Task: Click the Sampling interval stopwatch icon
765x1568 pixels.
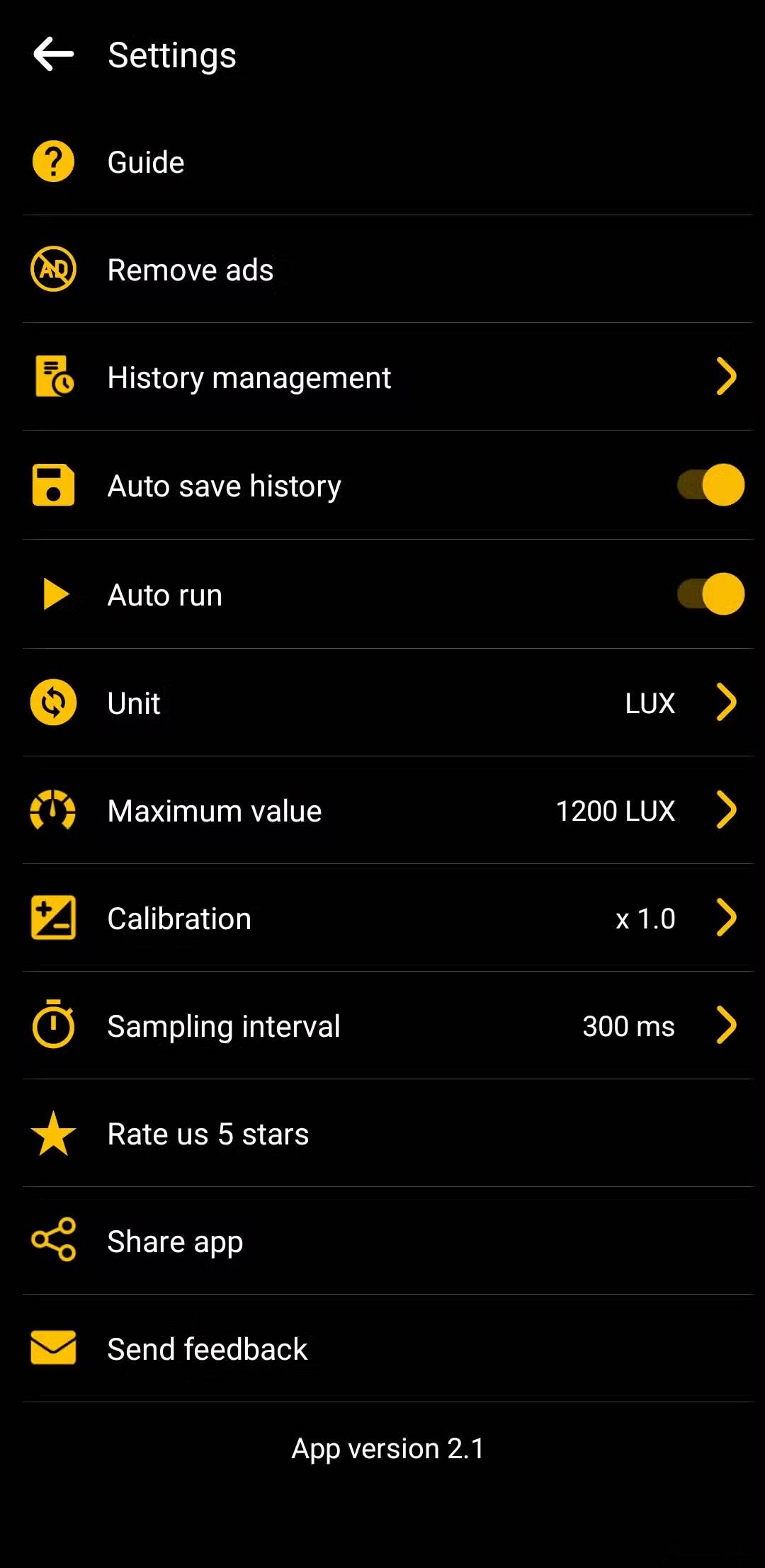Action: [53, 1026]
